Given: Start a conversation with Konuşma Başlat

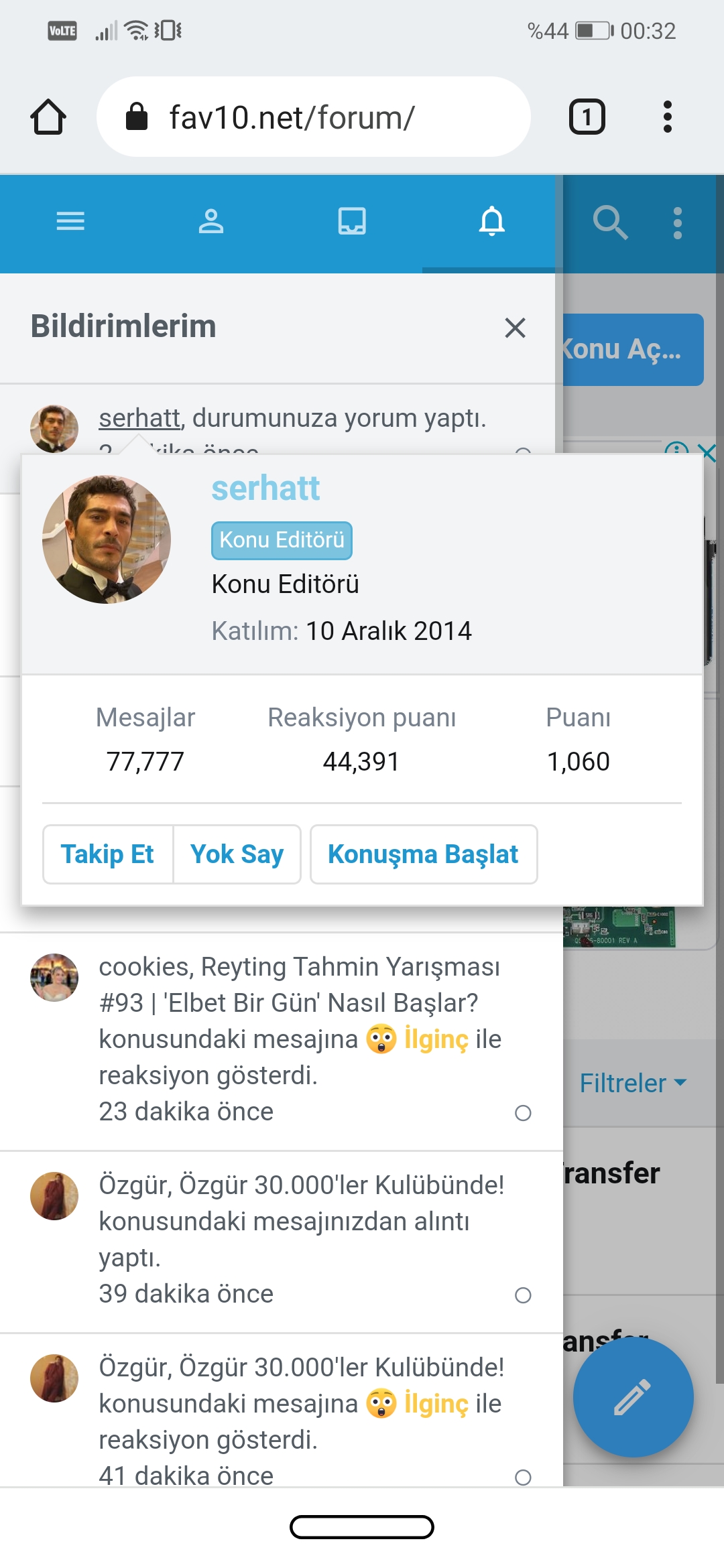Looking at the screenshot, I should point(423,854).
